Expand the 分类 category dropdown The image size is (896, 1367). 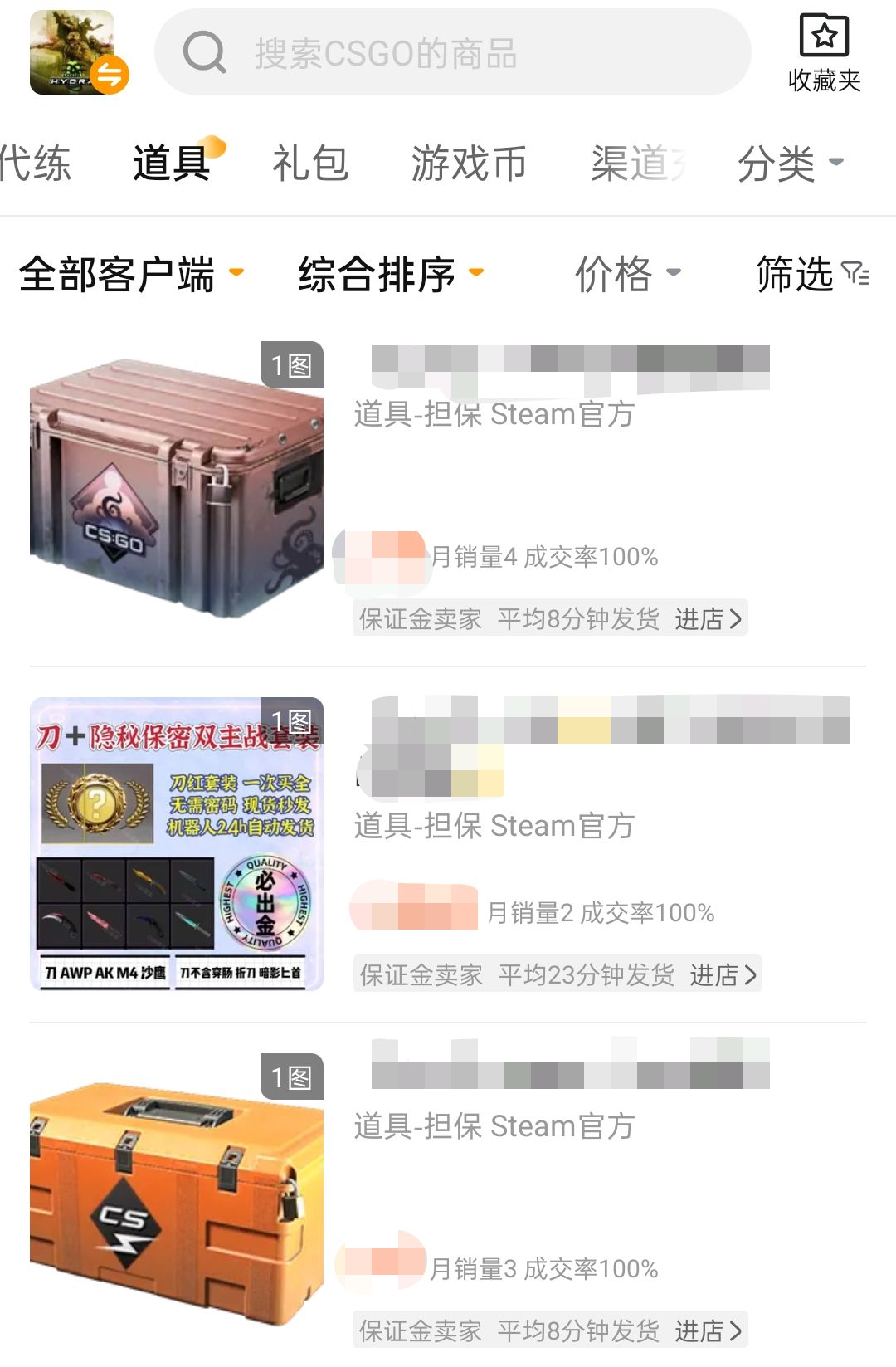[789, 163]
